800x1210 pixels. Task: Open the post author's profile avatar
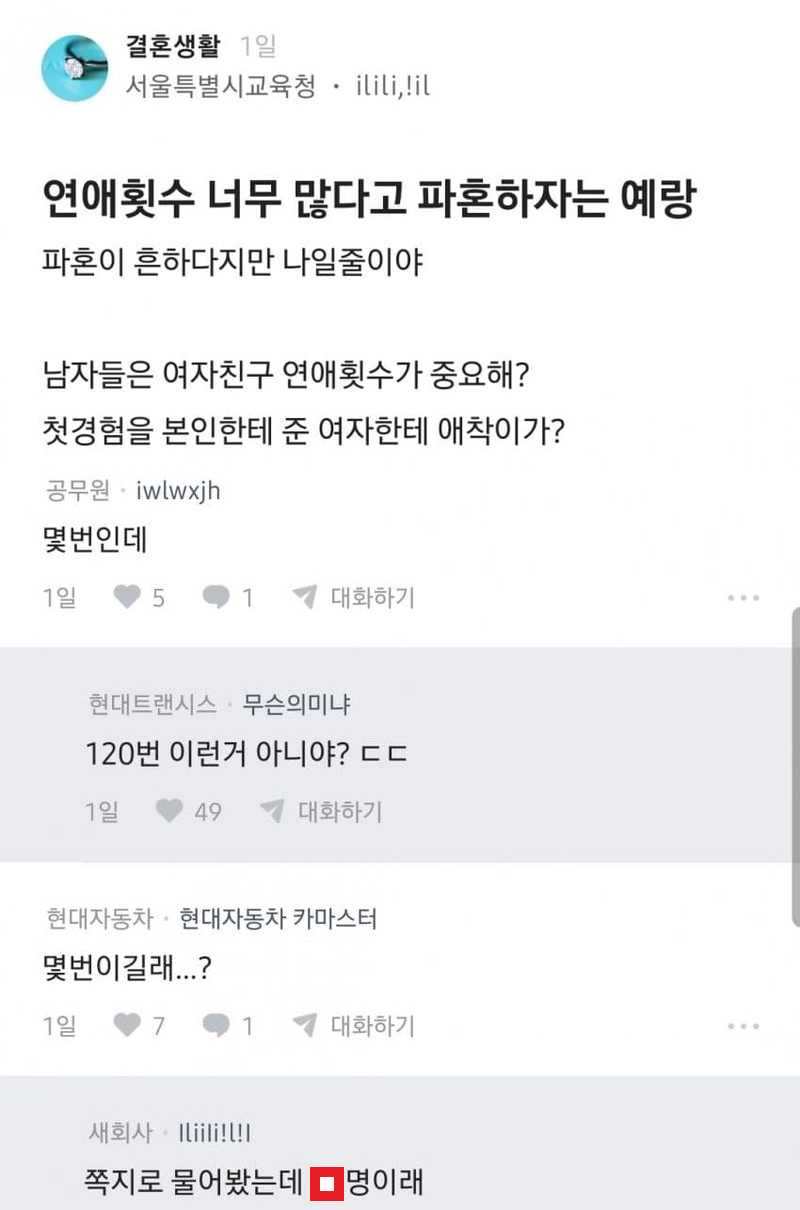click(x=74, y=68)
